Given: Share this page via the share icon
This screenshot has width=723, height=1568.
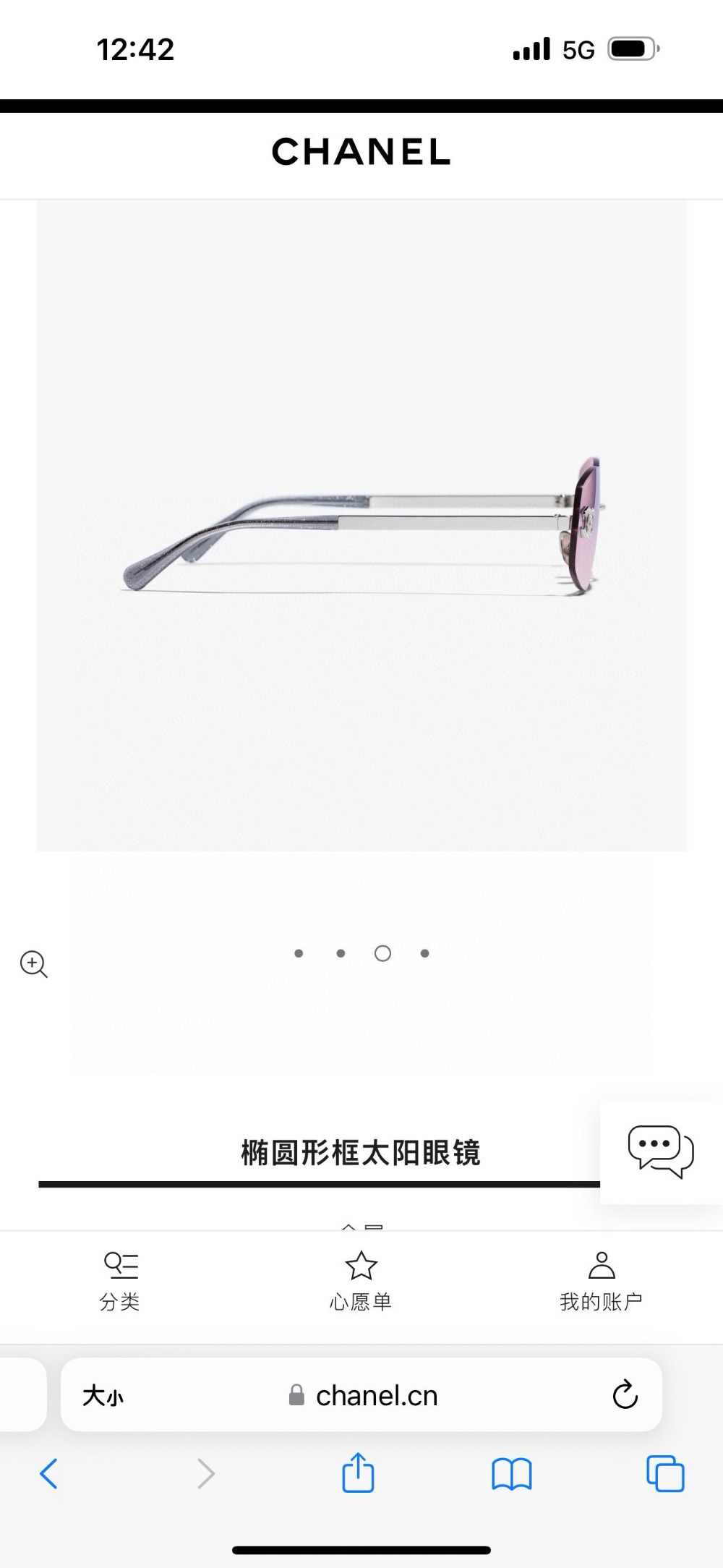Looking at the screenshot, I should tap(358, 1472).
